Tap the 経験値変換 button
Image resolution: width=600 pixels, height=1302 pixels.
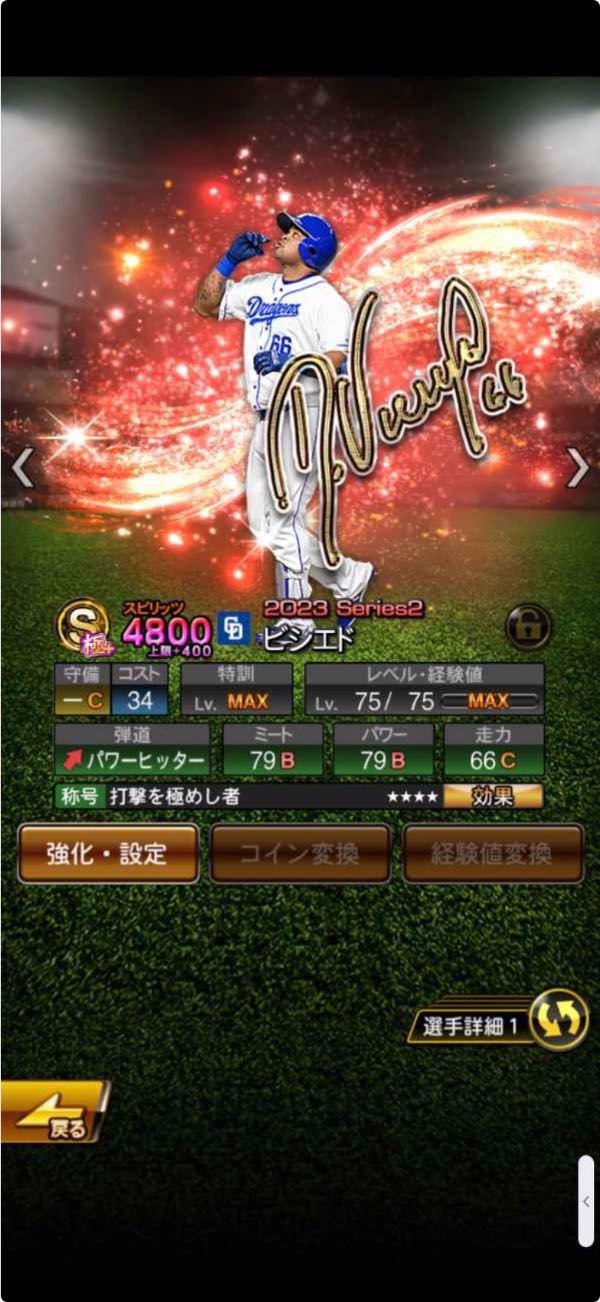click(493, 853)
